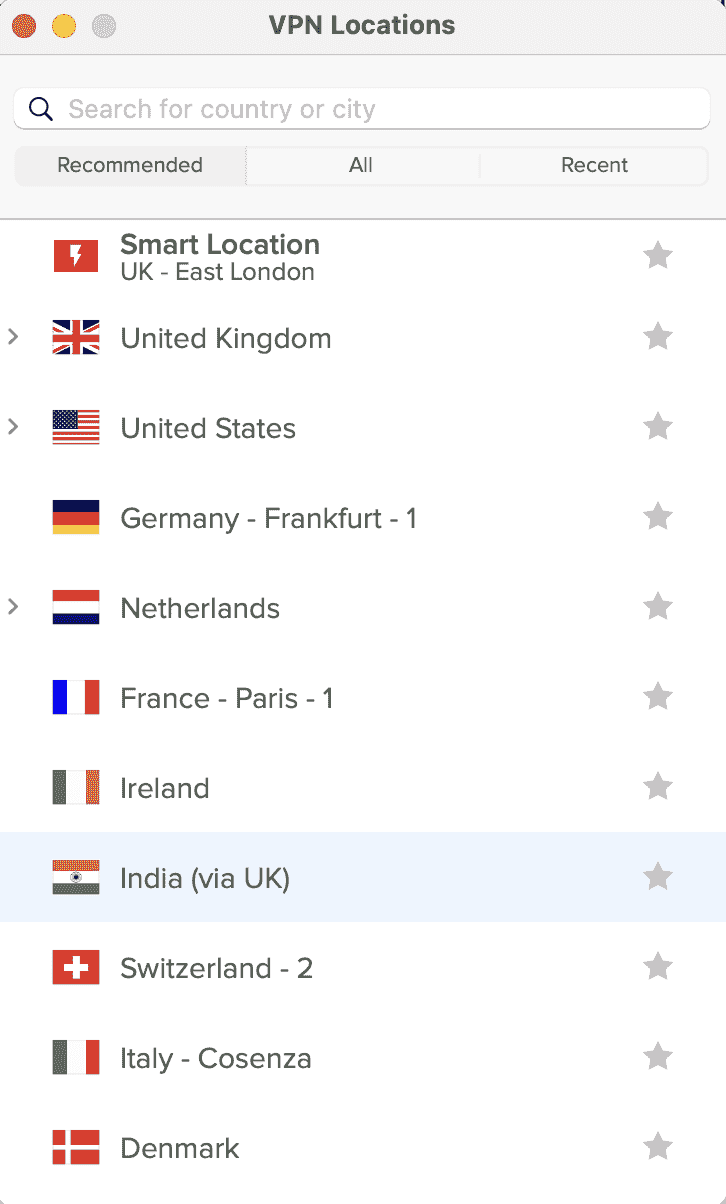Favorite Denmark with its star

657,1146
